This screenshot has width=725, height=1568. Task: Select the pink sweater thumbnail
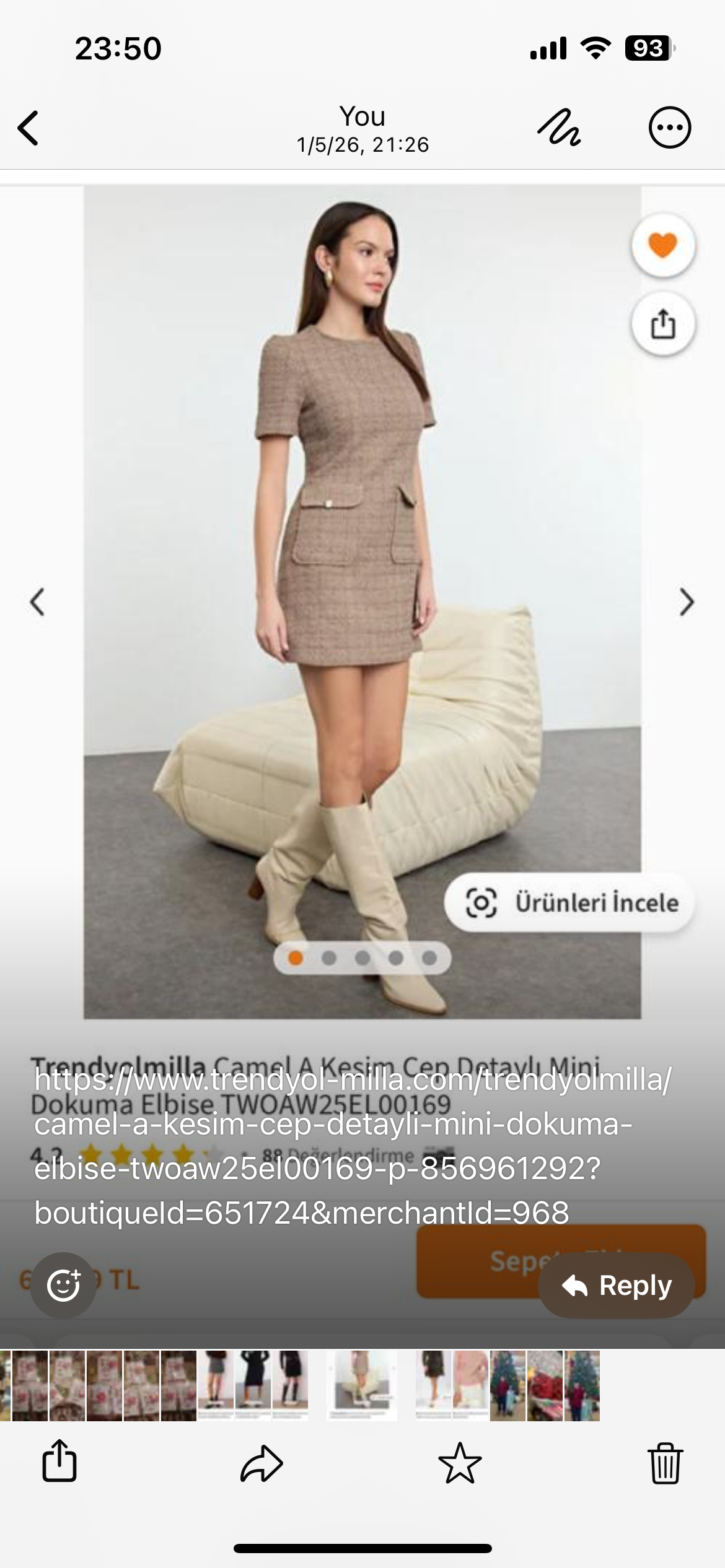(x=471, y=1386)
